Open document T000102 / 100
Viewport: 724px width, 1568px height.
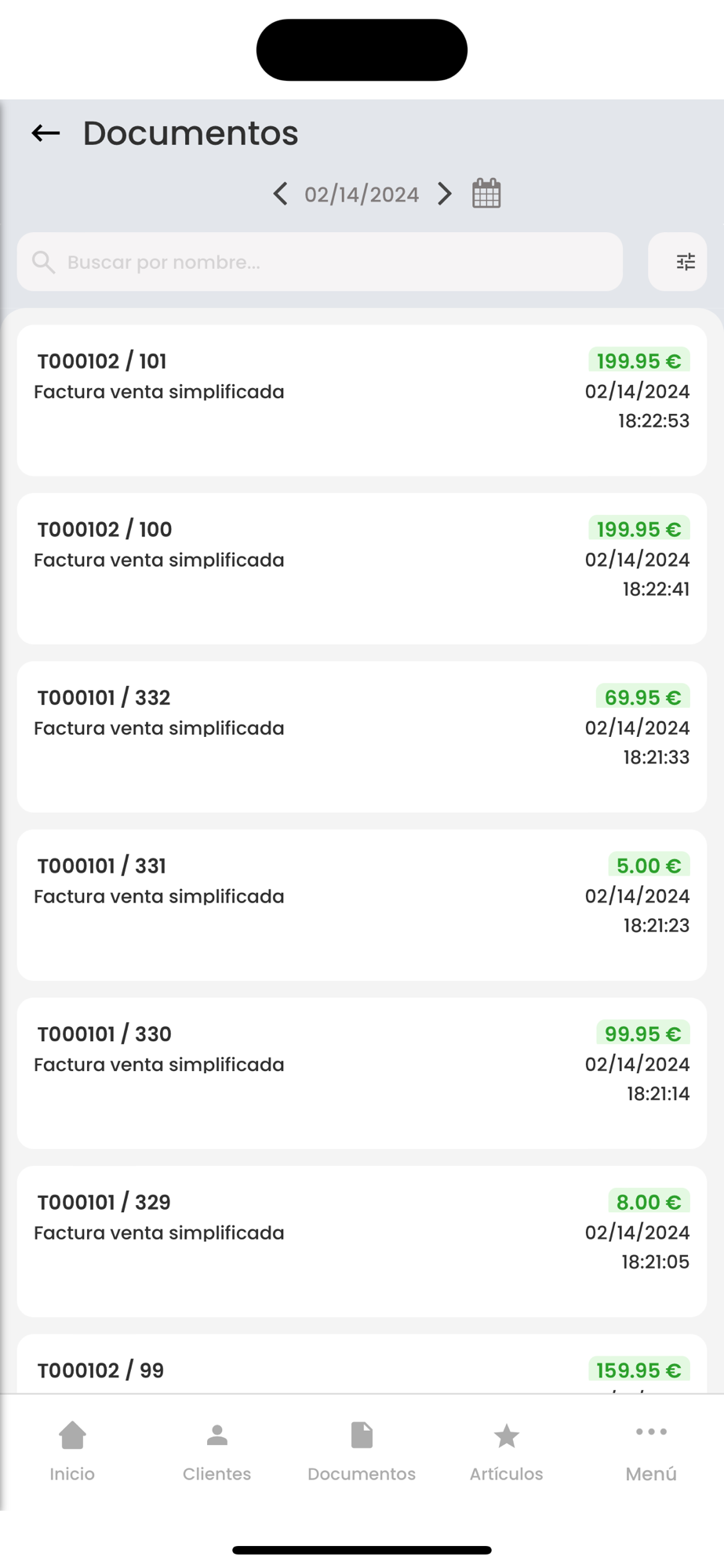point(362,568)
